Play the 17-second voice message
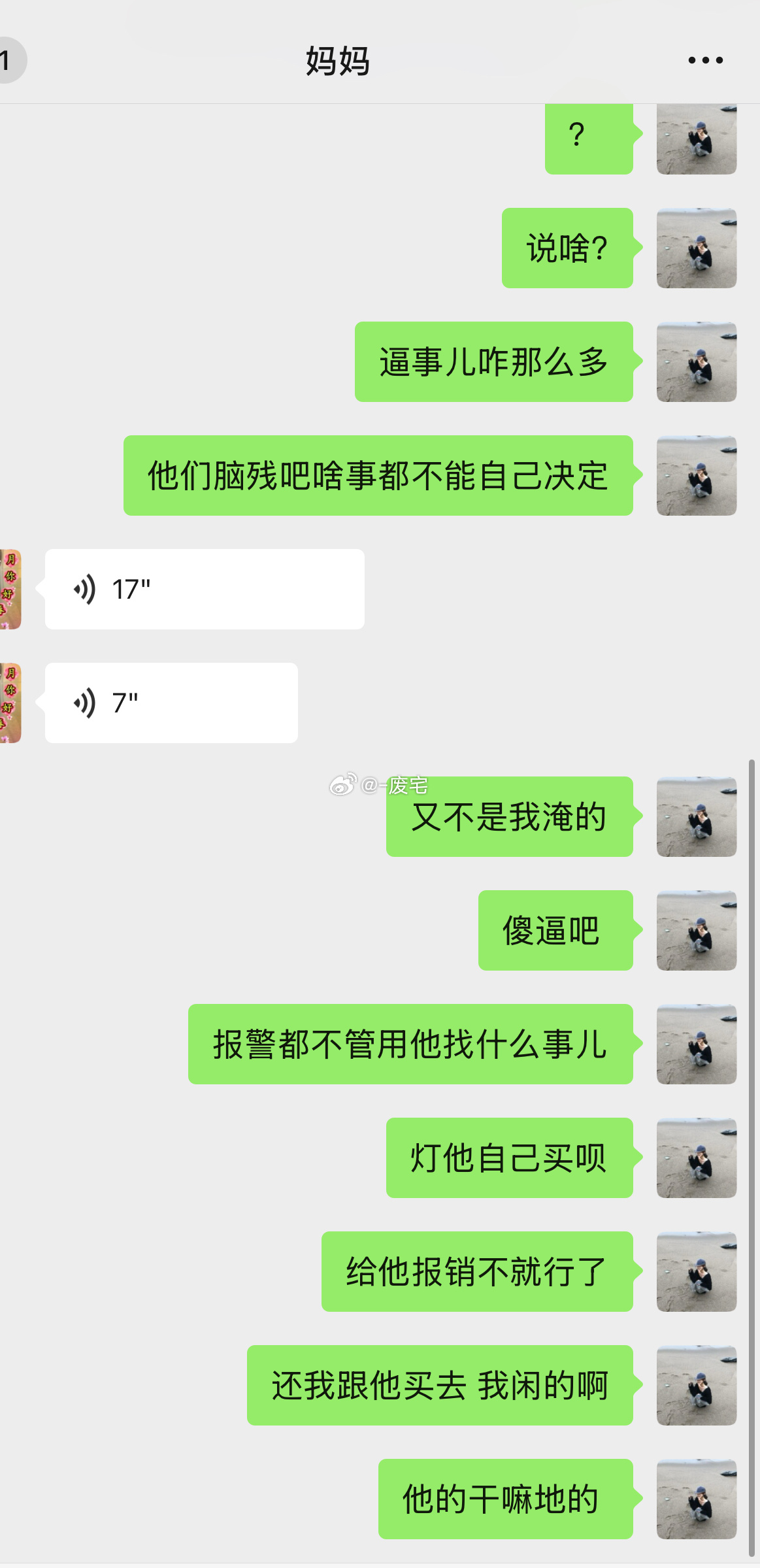This screenshot has width=760, height=1568. click(x=204, y=589)
